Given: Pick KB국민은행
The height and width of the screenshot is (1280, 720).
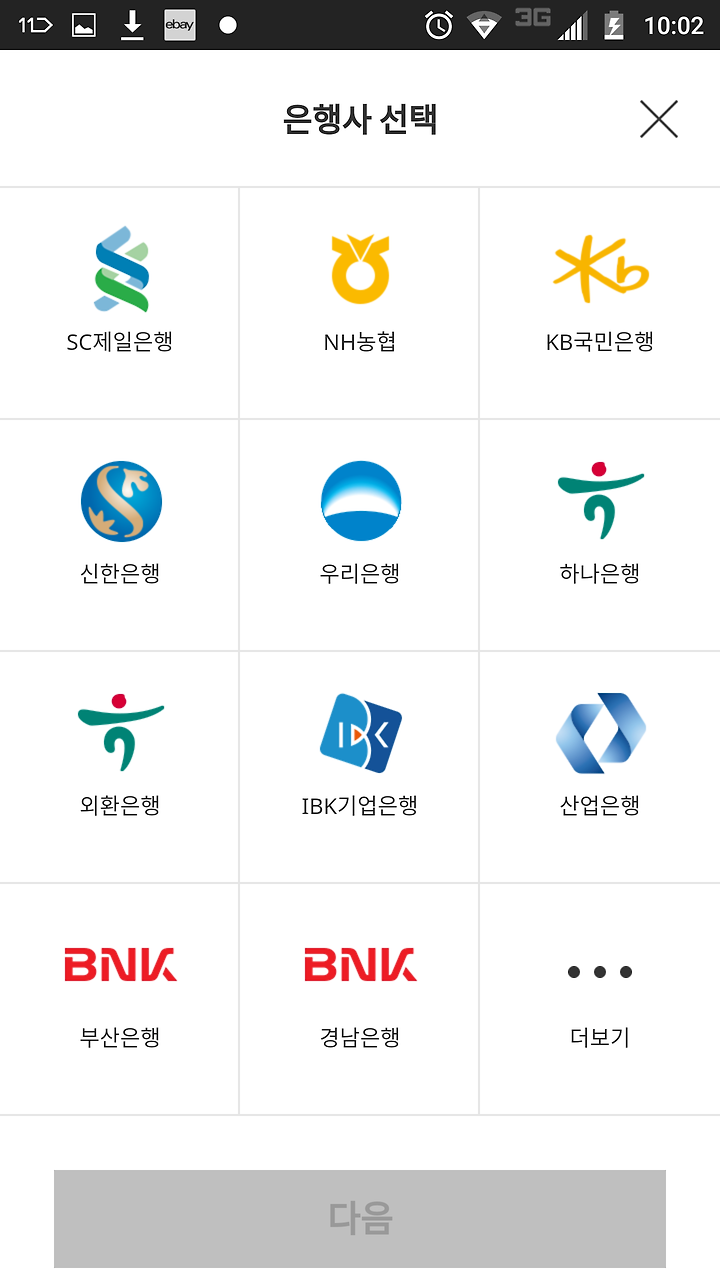Looking at the screenshot, I should [600, 303].
